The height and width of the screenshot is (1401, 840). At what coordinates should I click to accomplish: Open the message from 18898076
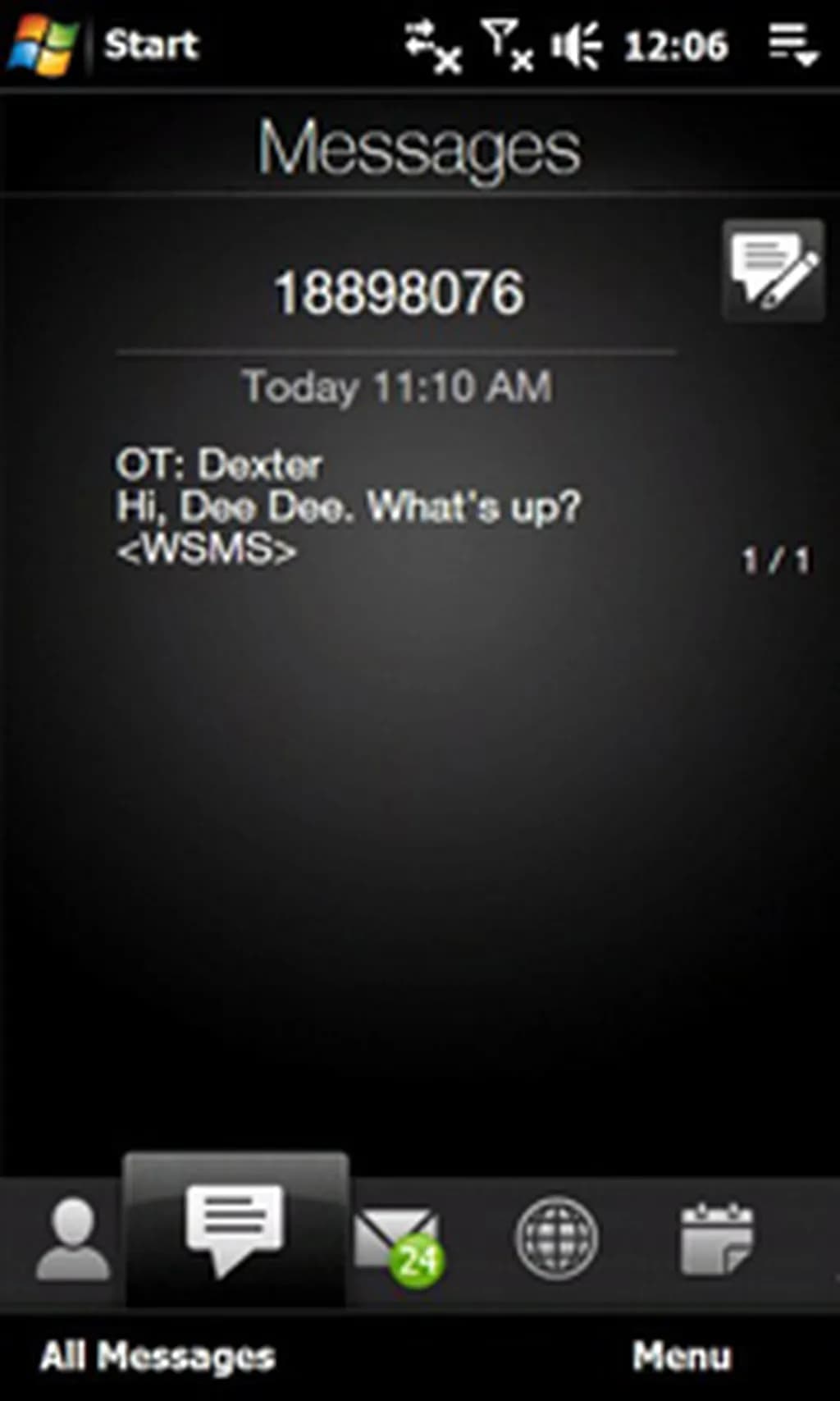[348, 505]
